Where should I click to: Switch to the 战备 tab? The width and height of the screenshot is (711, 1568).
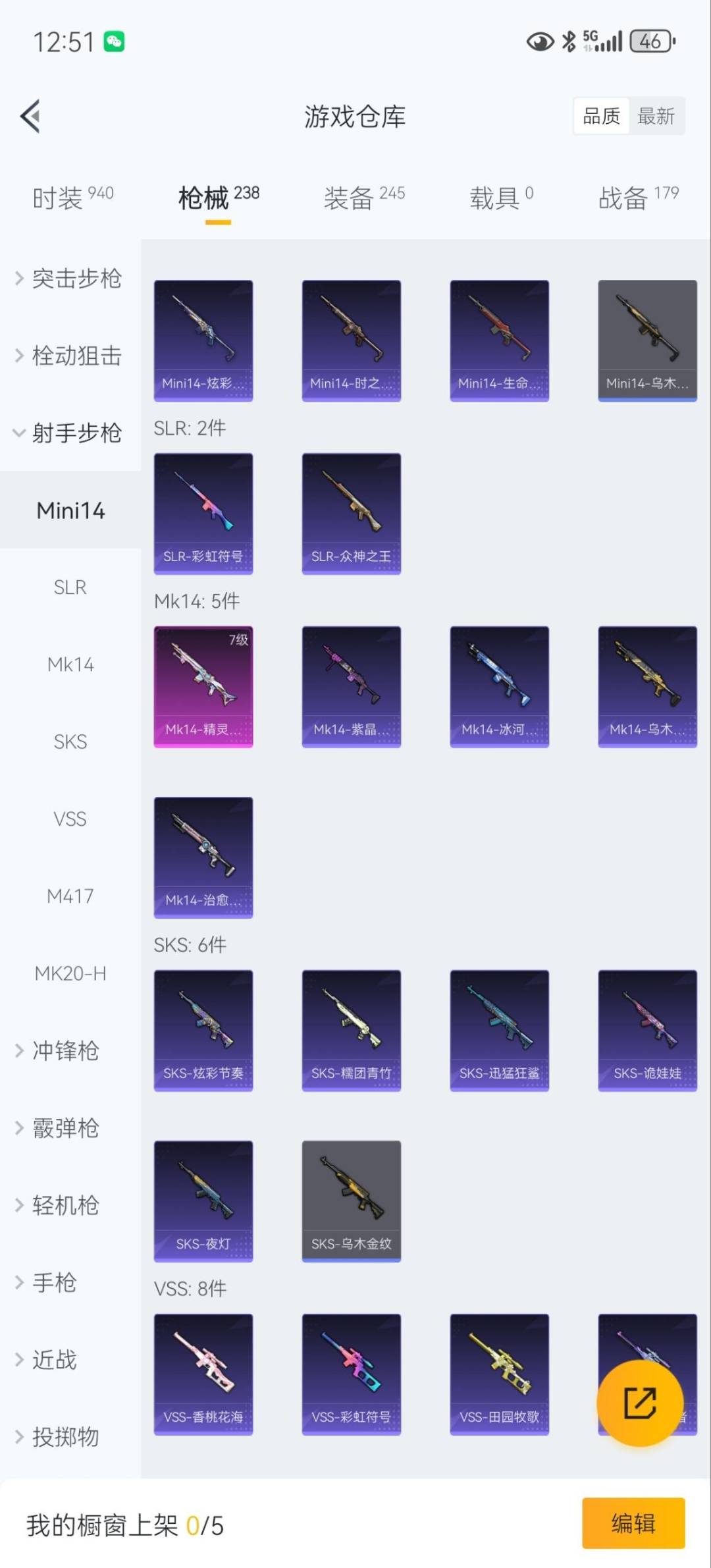coord(637,197)
